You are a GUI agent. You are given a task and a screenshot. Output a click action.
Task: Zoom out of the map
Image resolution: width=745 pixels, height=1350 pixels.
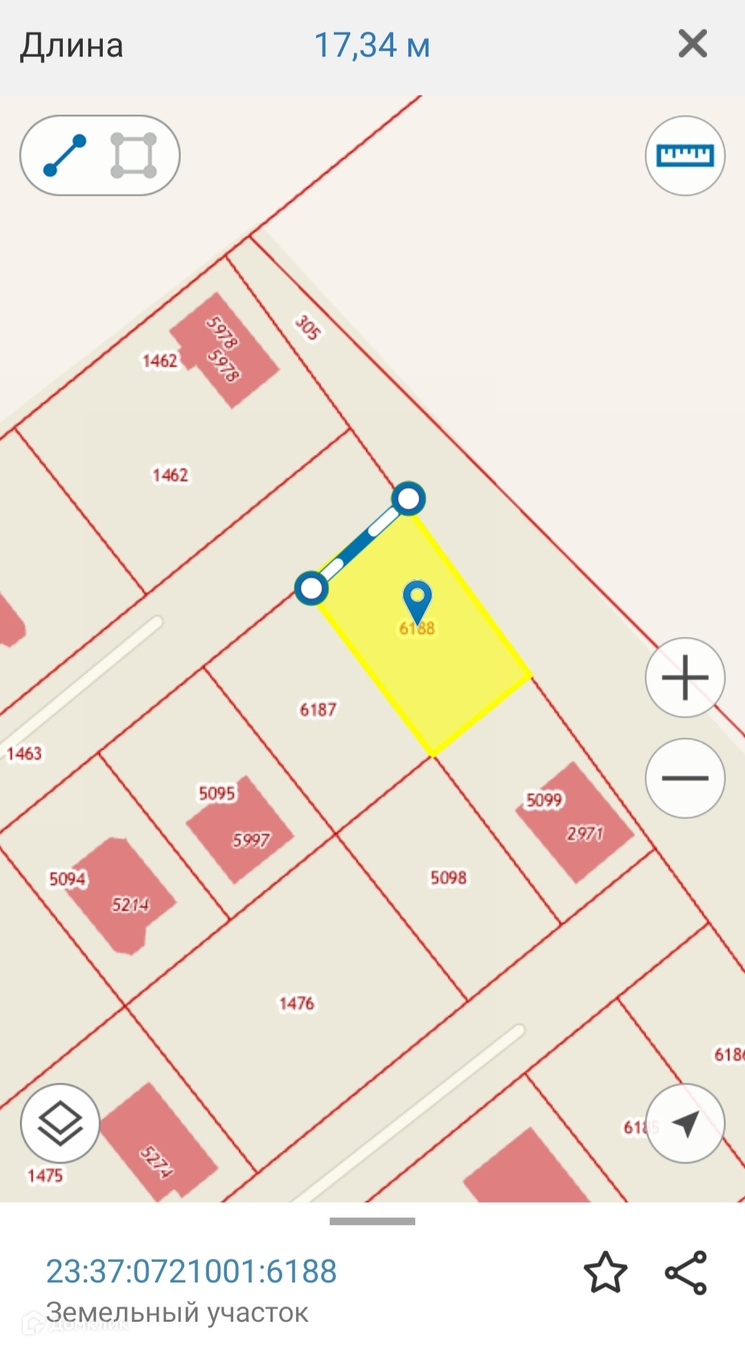685,778
